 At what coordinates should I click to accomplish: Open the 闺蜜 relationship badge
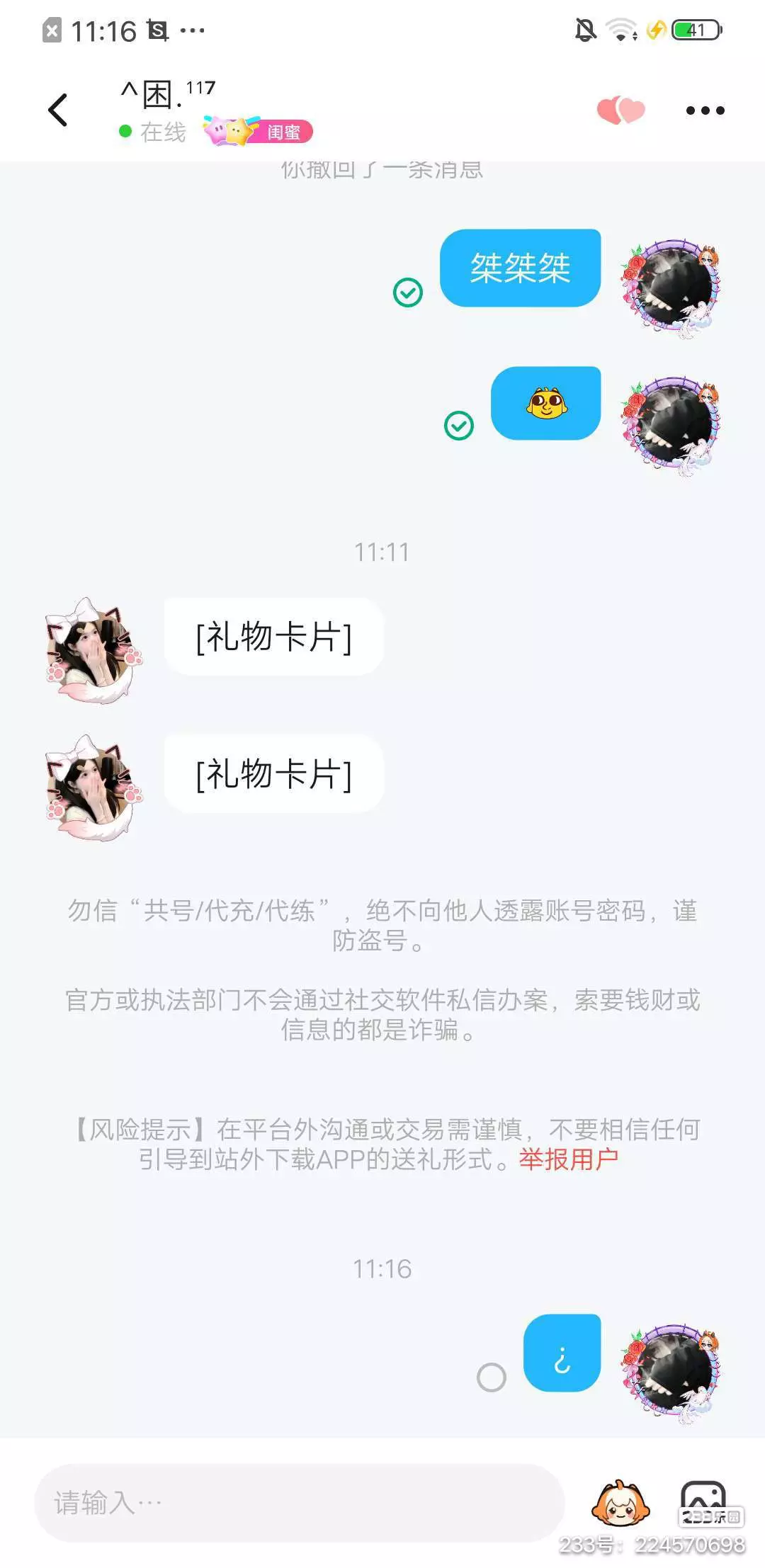coord(259,132)
